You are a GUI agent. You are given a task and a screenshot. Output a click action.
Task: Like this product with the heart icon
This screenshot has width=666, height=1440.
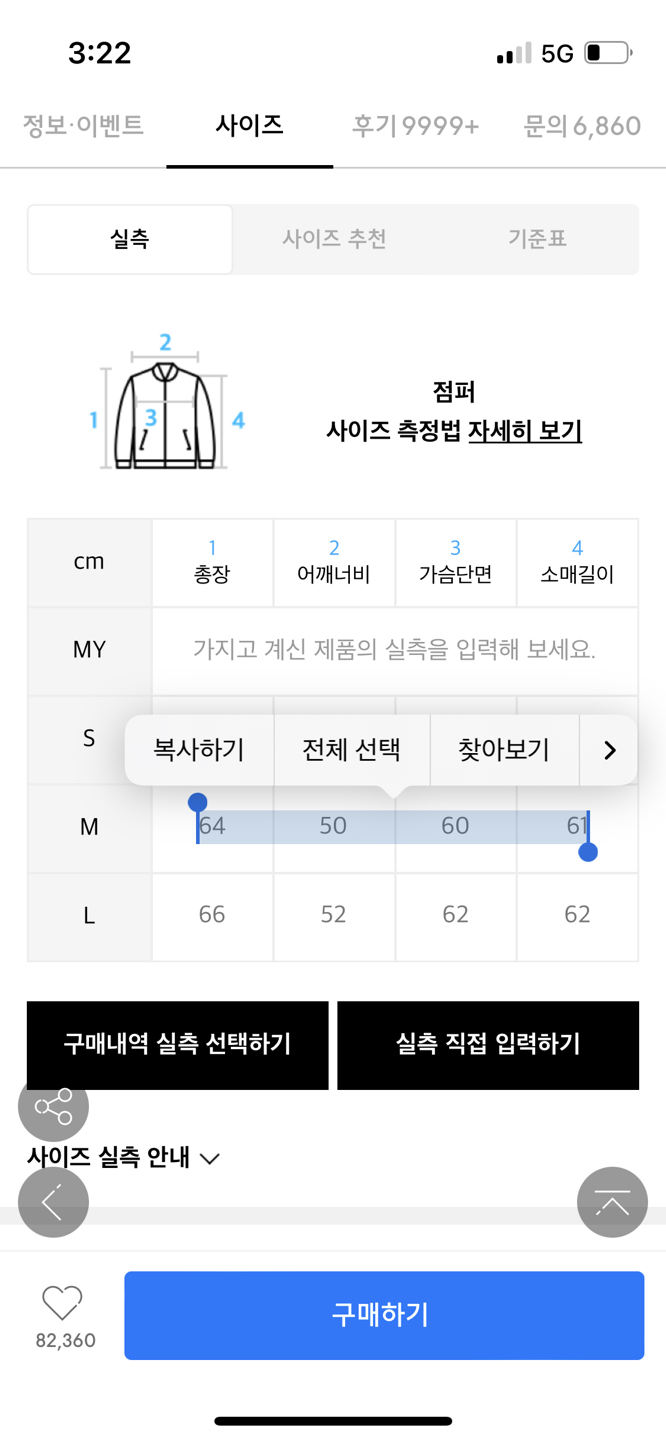point(62,1303)
